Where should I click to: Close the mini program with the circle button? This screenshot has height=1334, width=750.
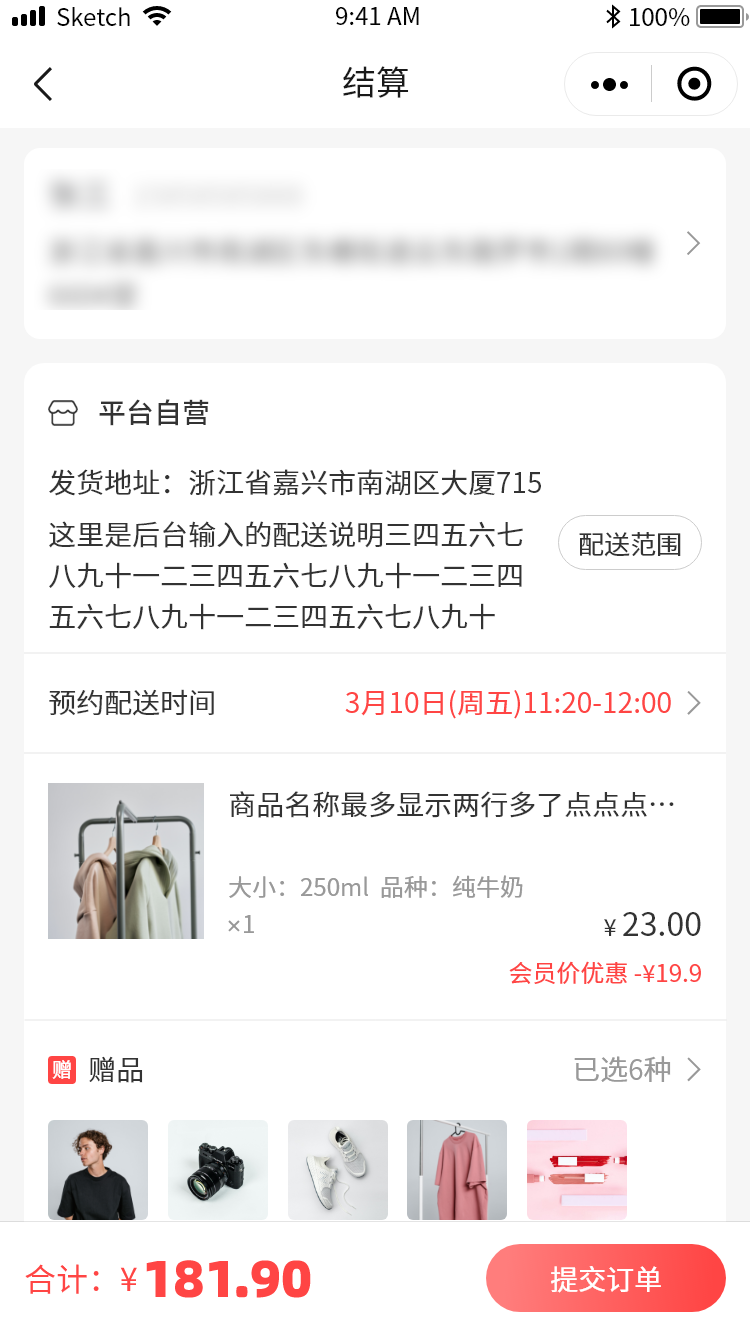coord(694,85)
